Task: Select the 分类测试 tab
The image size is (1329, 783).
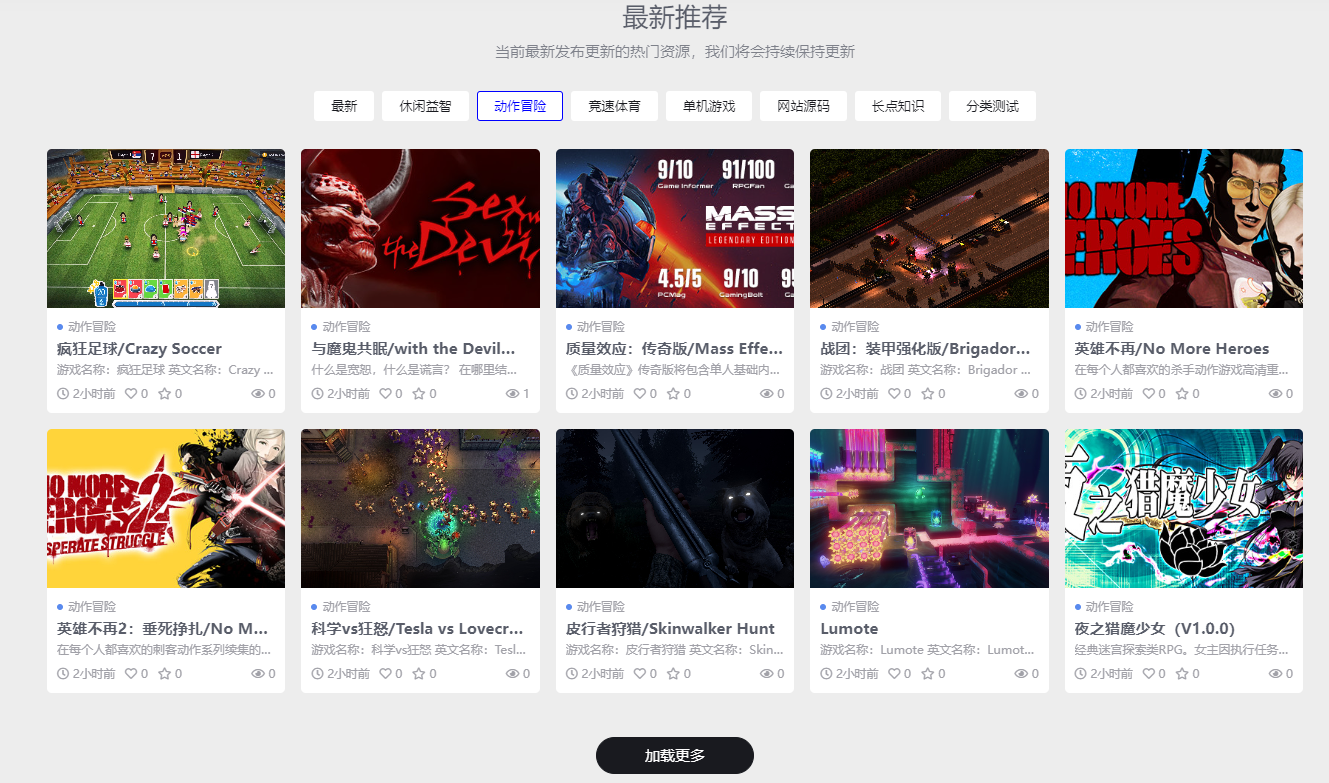Action: (x=992, y=106)
